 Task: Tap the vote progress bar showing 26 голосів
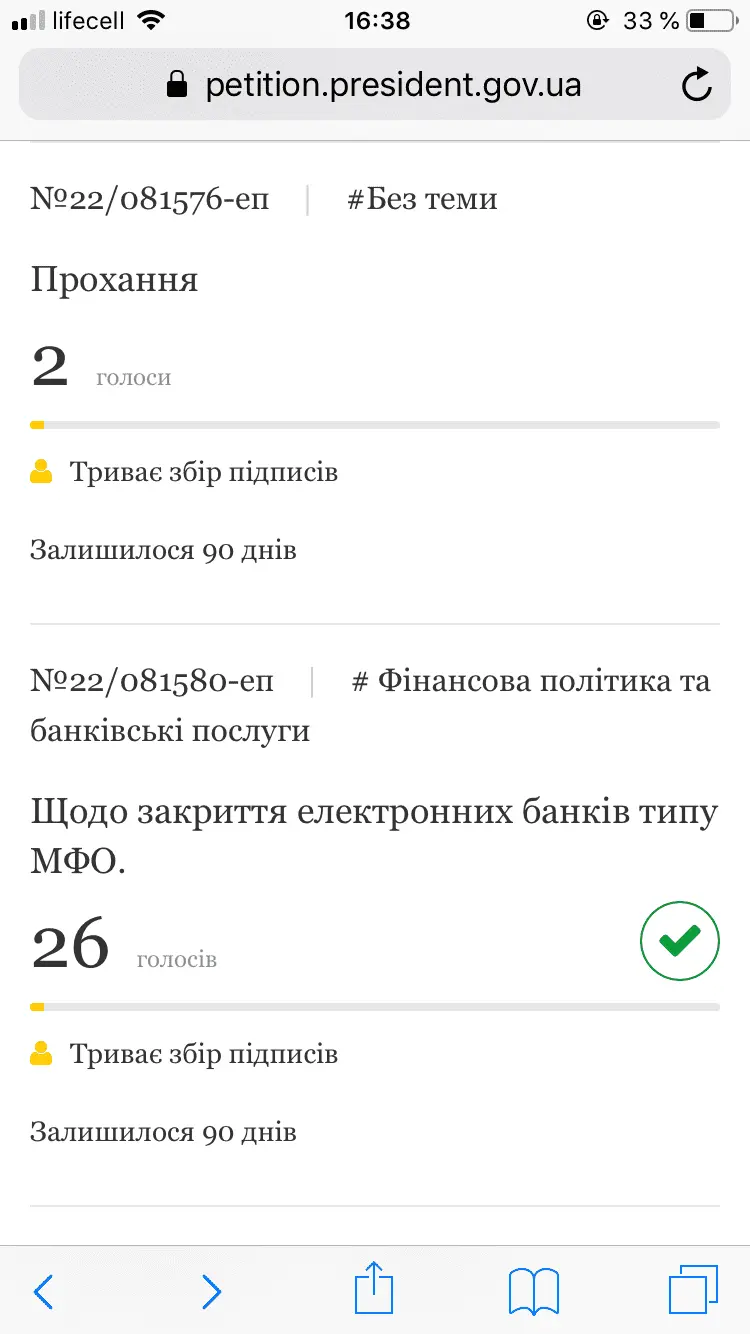coord(375,1007)
